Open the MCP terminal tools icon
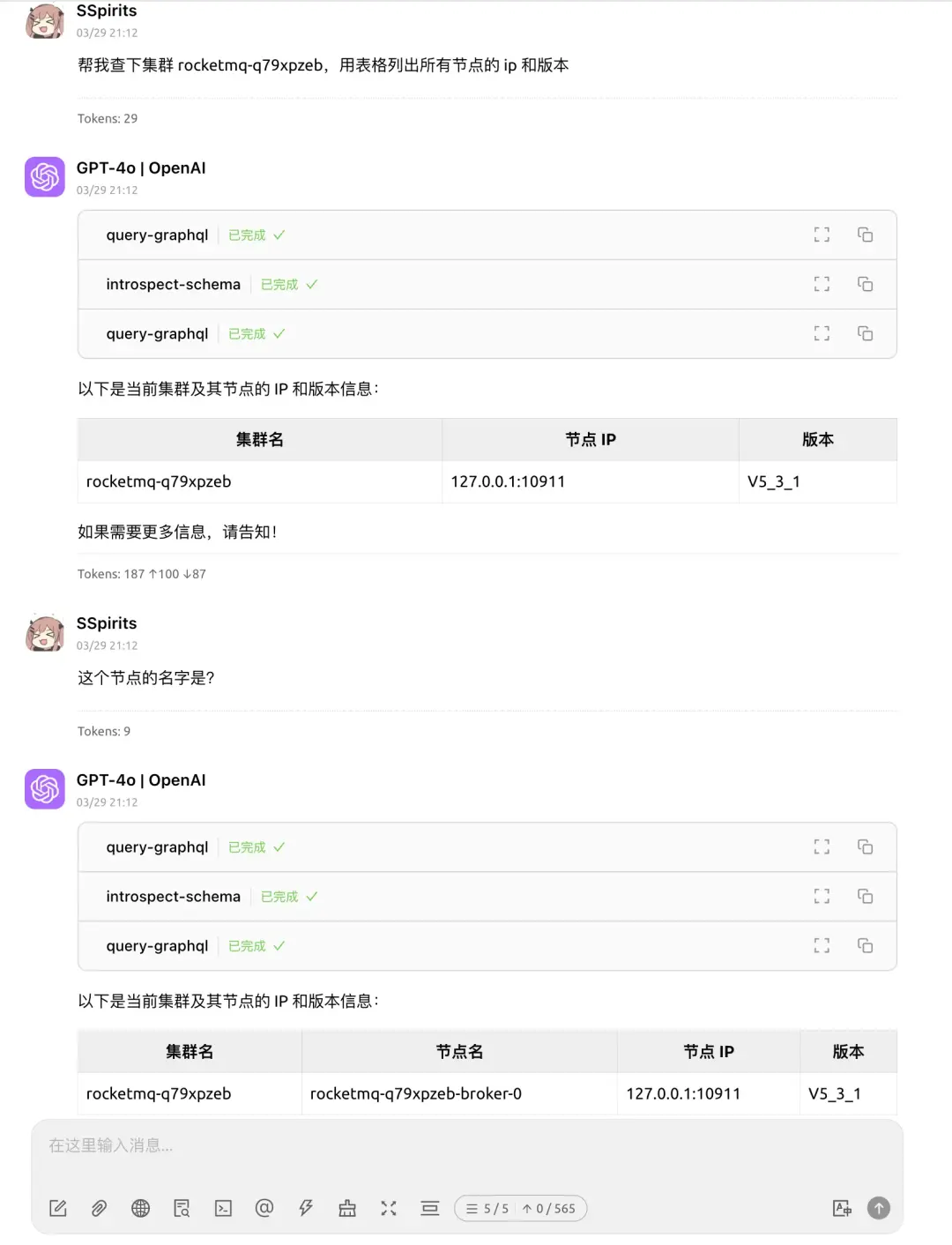The height and width of the screenshot is (1245, 952). (x=223, y=1208)
